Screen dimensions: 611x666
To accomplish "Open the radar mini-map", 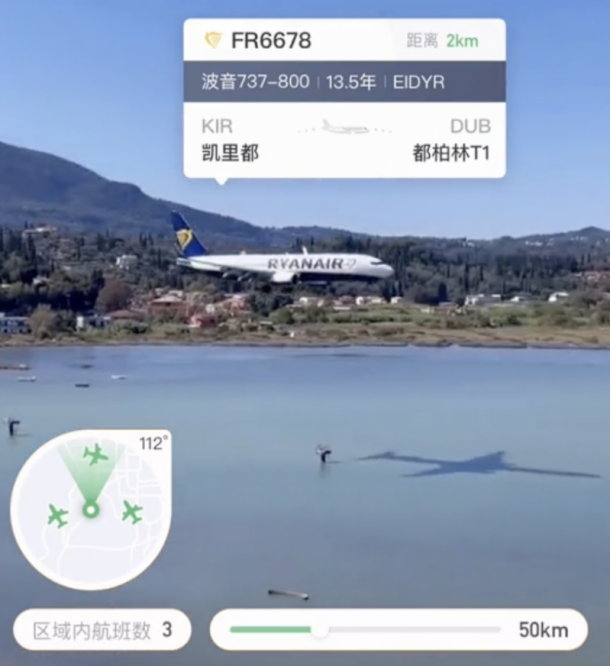I will click(91, 508).
